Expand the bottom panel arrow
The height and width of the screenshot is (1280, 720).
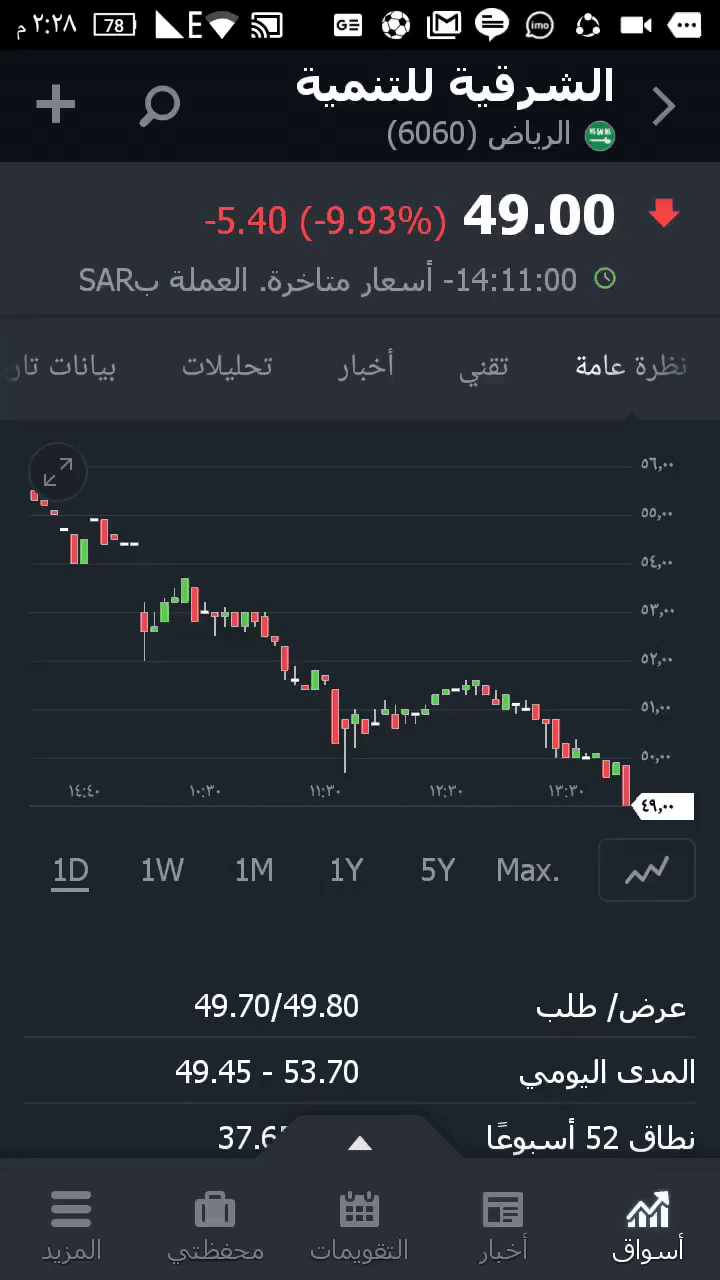(360, 1143)
